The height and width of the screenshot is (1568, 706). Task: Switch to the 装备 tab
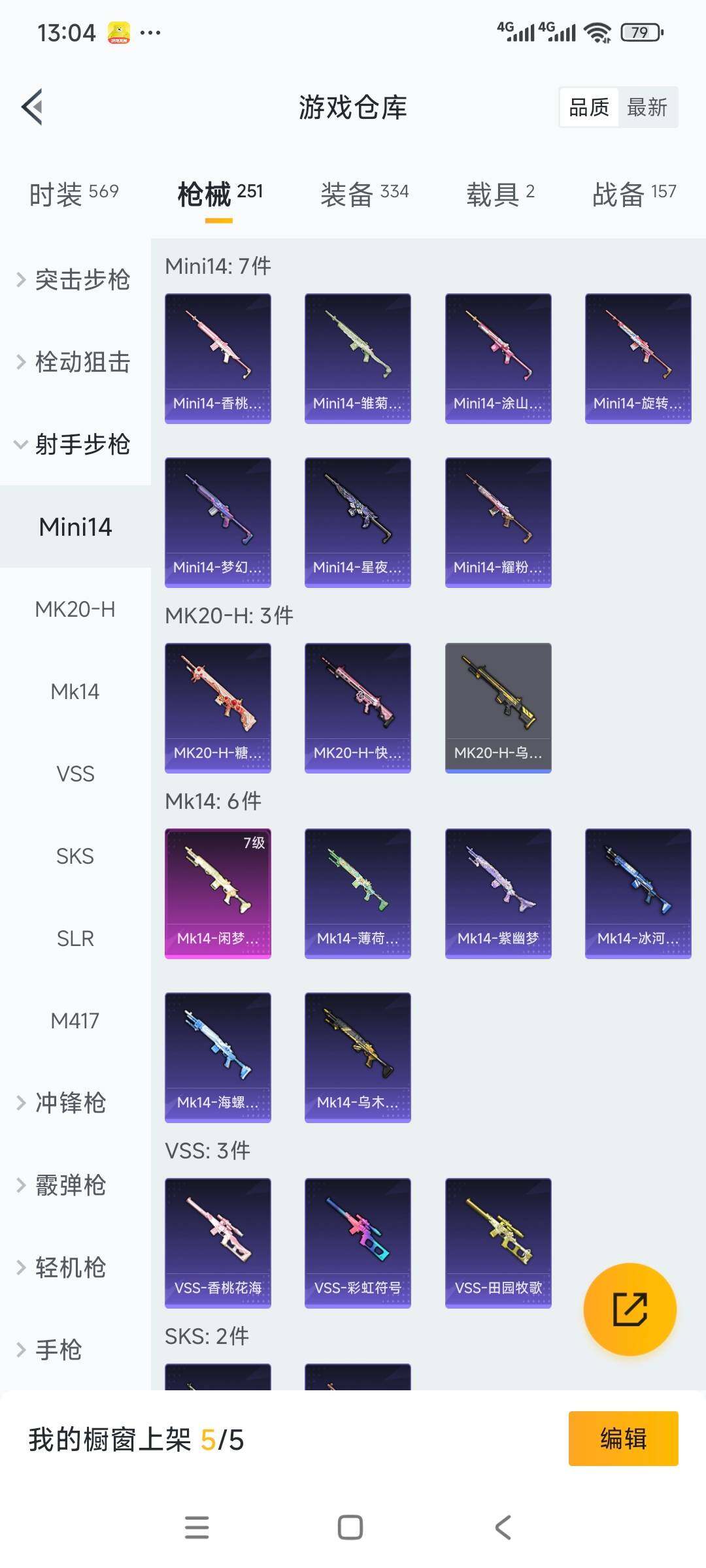[x=364, y=194]
